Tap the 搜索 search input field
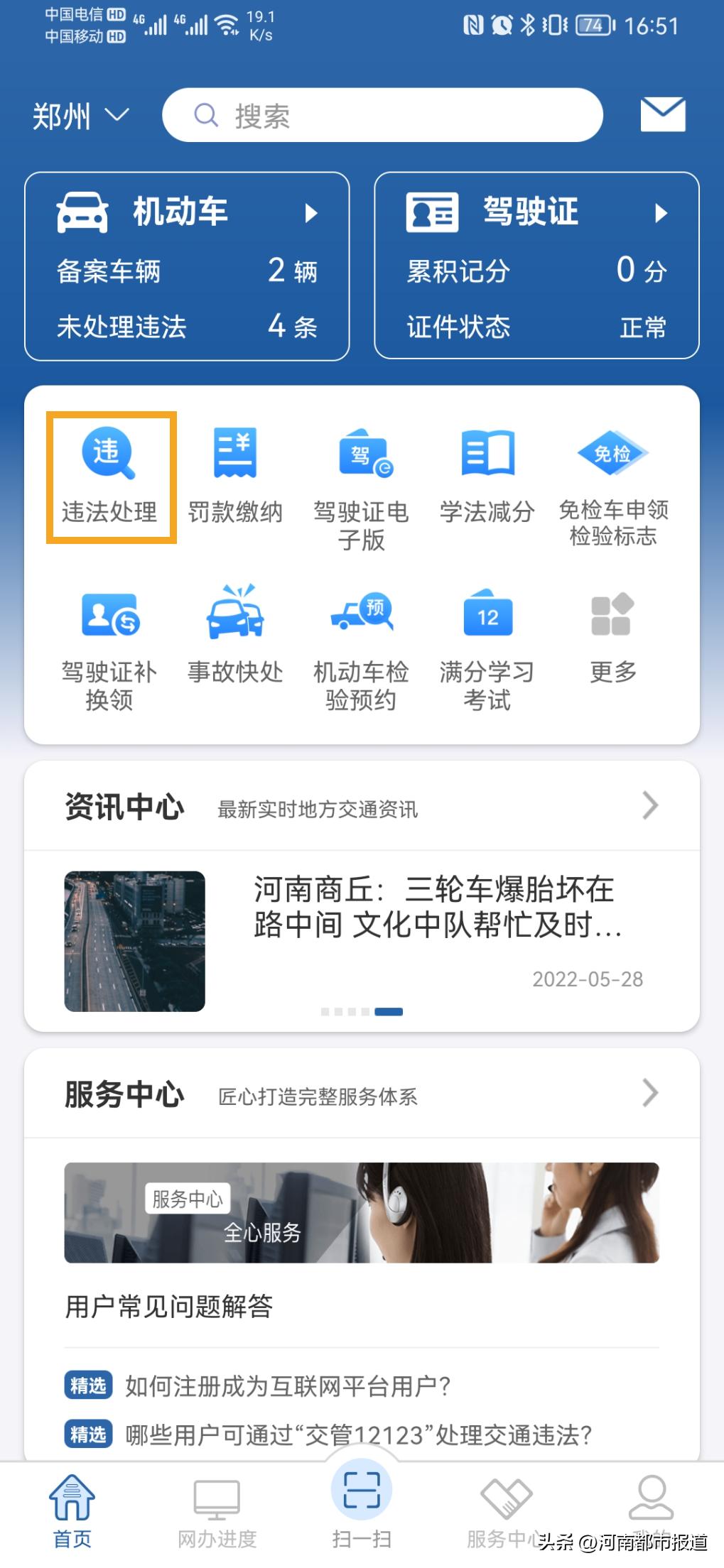The image size is (724, 1568). point(382,115)
